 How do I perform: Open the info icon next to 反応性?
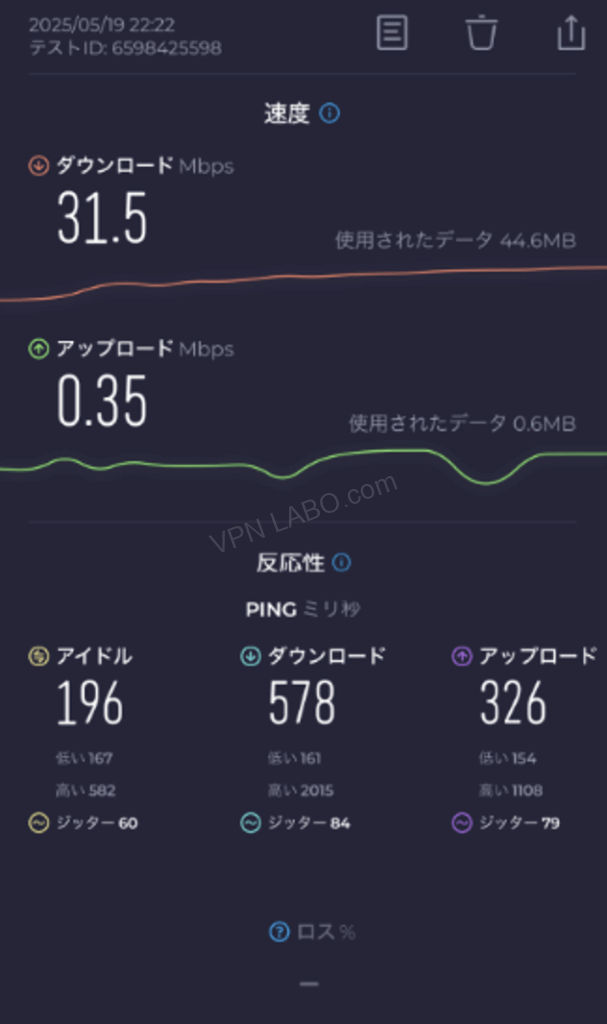coord(342,562)
